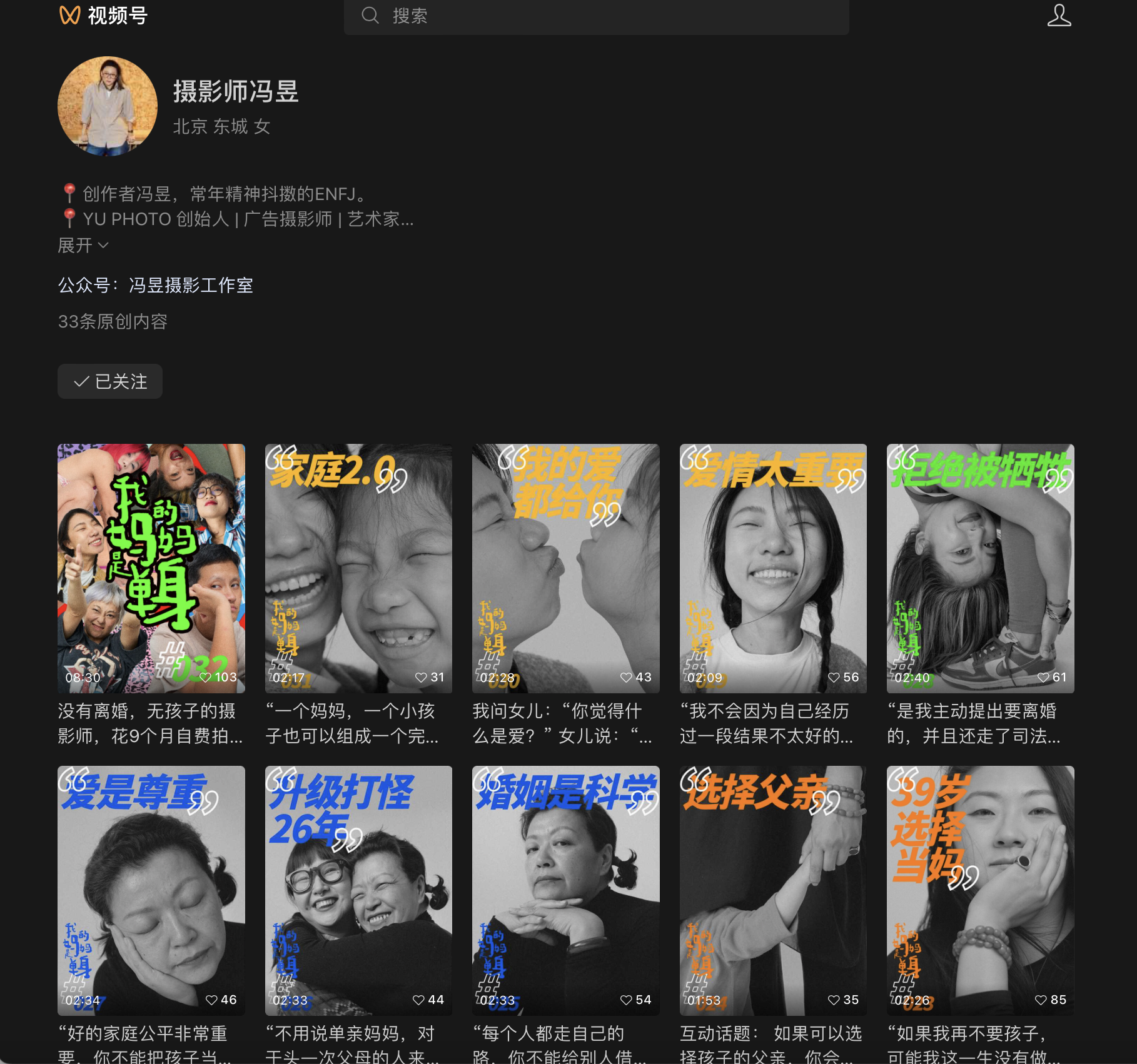Open the 08:30 video with 103 likes
This screenshot has width=1137, height=1064.
coord(151,568)
